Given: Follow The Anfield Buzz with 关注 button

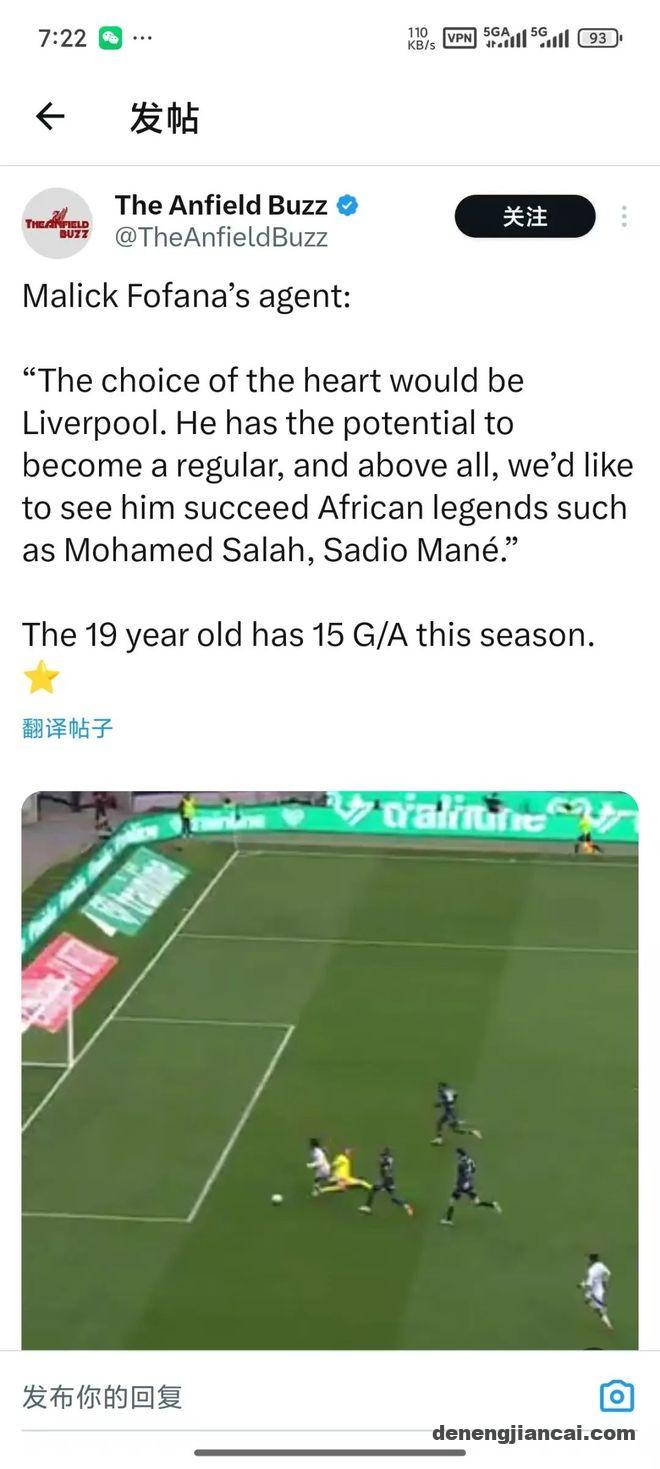Looking at the screenshot, I should [x=525, y=216].
